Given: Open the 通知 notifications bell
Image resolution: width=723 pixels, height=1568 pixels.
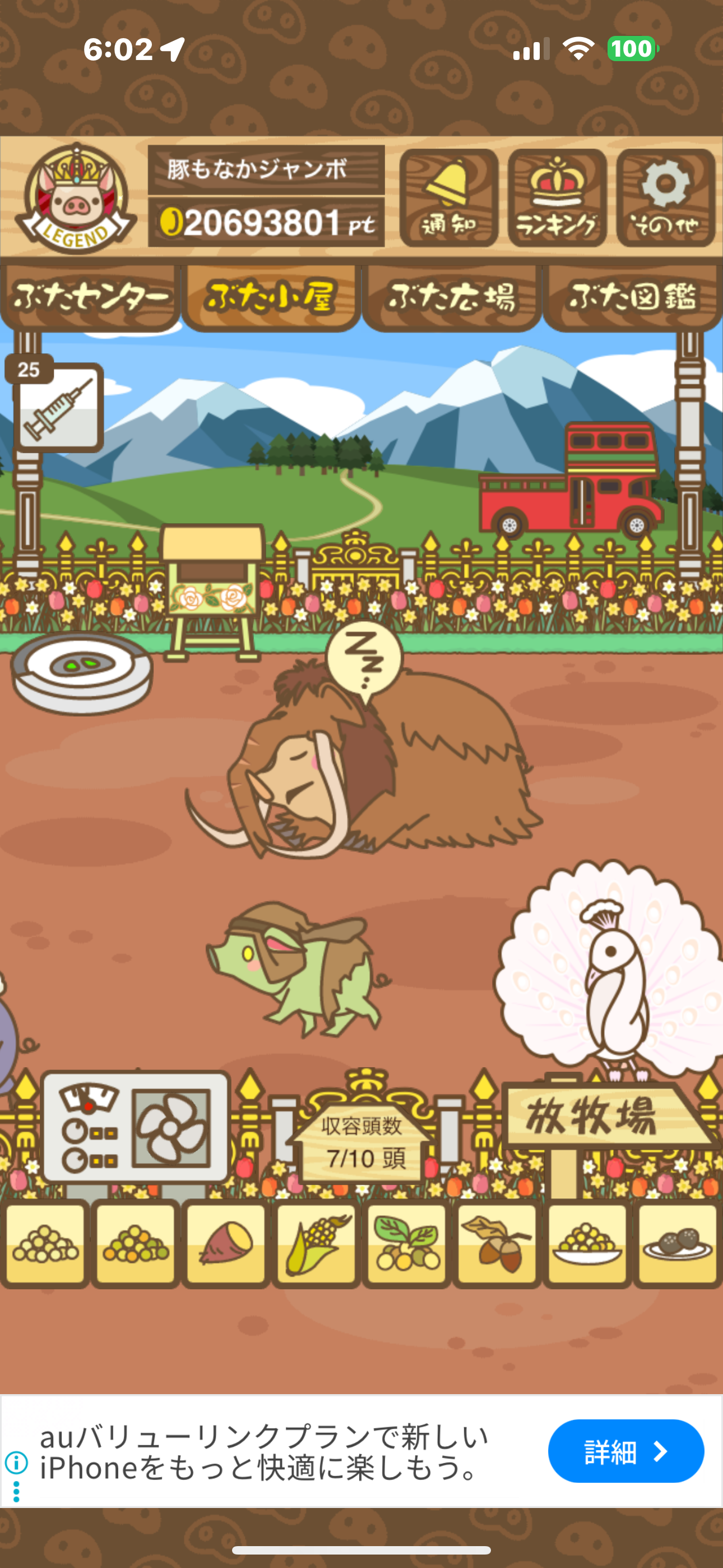Looking at the screenshot, I should click(x=448, y=198).
